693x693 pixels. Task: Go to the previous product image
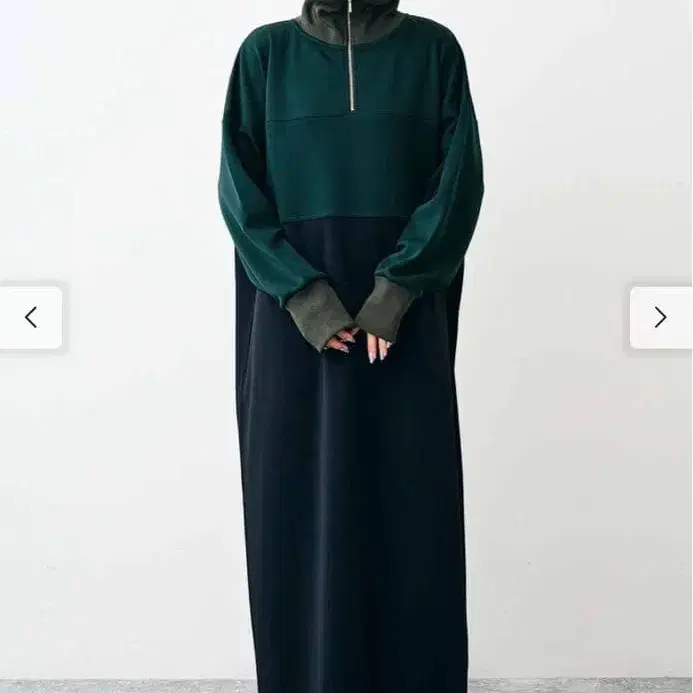(30, 318)
